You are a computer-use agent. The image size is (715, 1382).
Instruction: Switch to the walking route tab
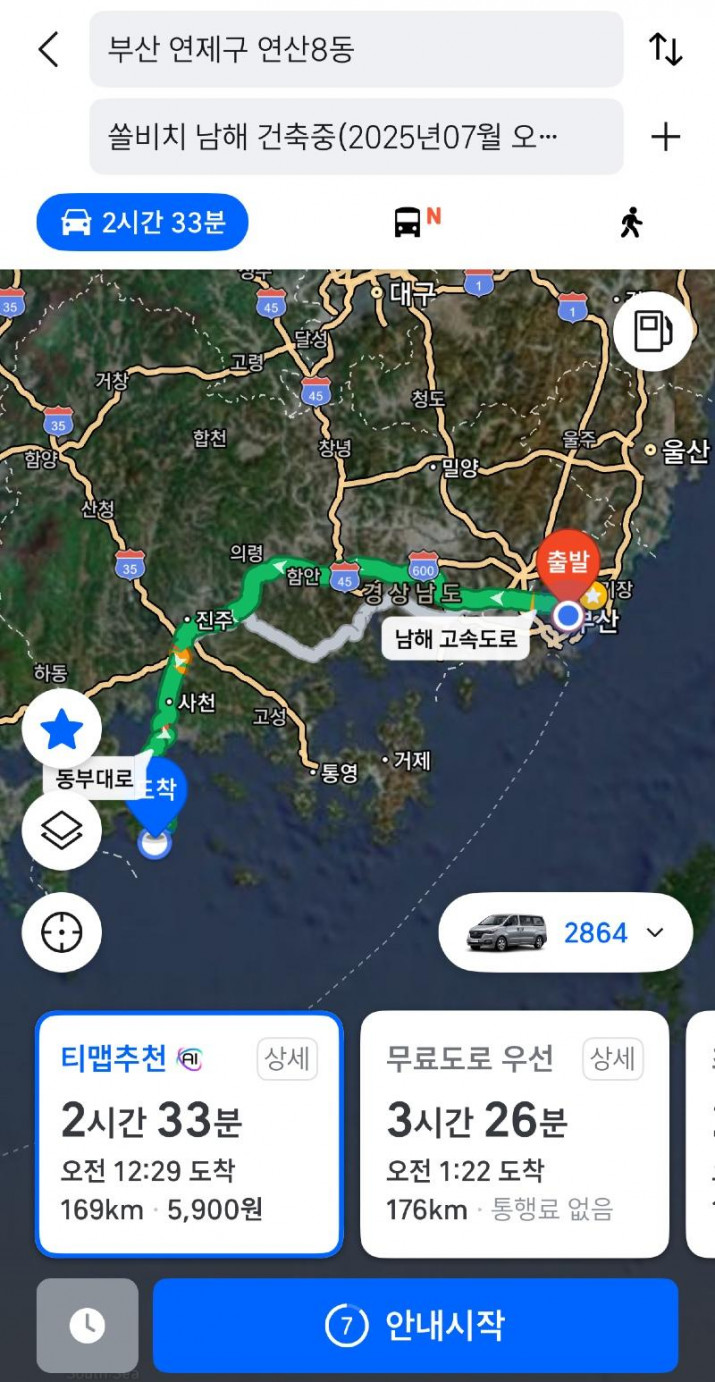630,222
